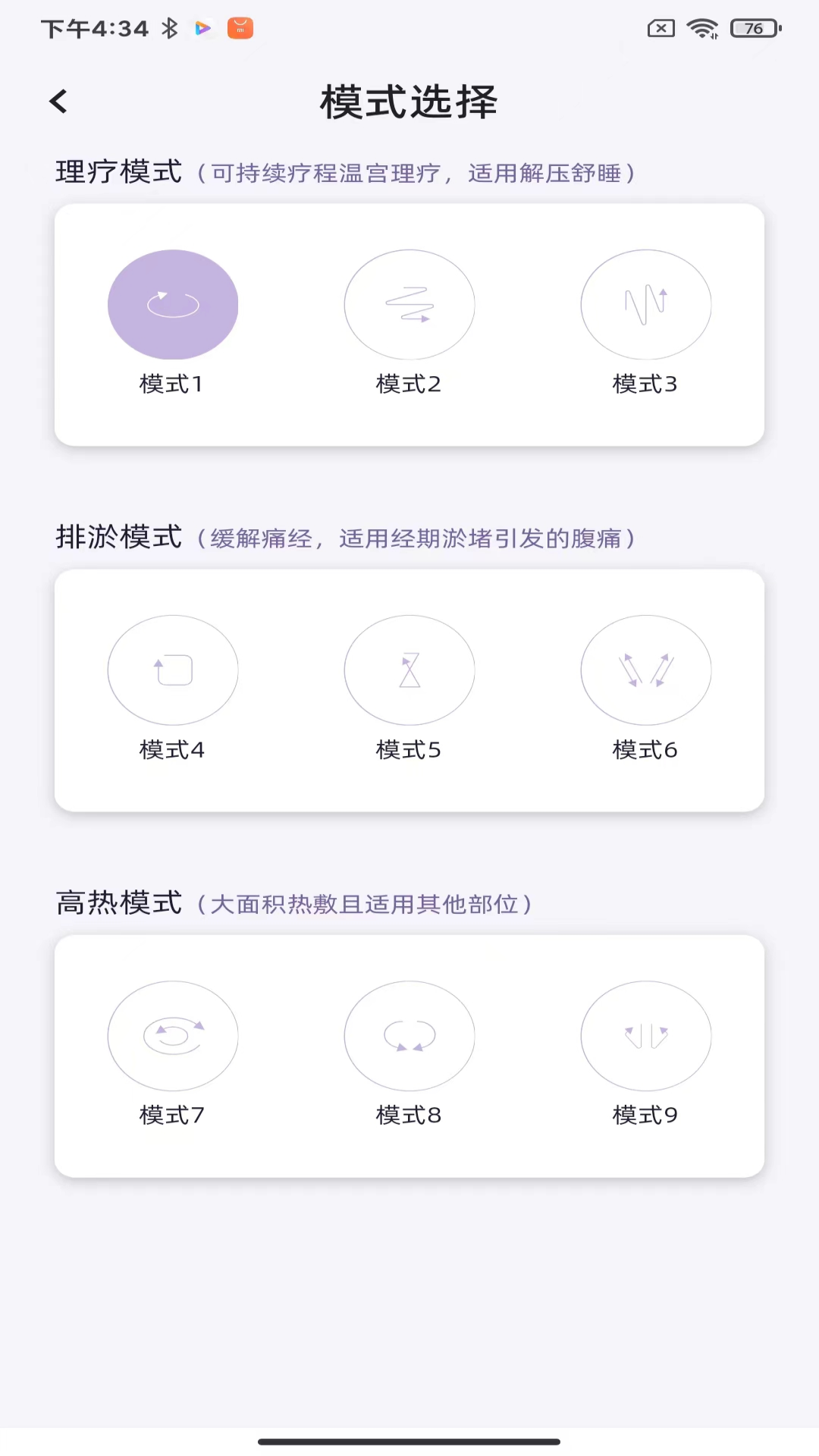Activate 模式5
This screenshot has height=1456, width=819.
coord(409,670)
